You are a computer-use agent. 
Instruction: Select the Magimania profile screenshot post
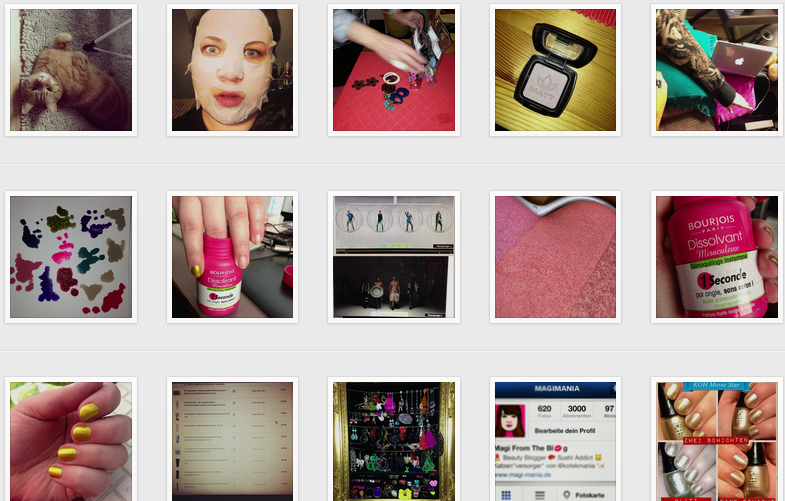(x=555, y=440)
